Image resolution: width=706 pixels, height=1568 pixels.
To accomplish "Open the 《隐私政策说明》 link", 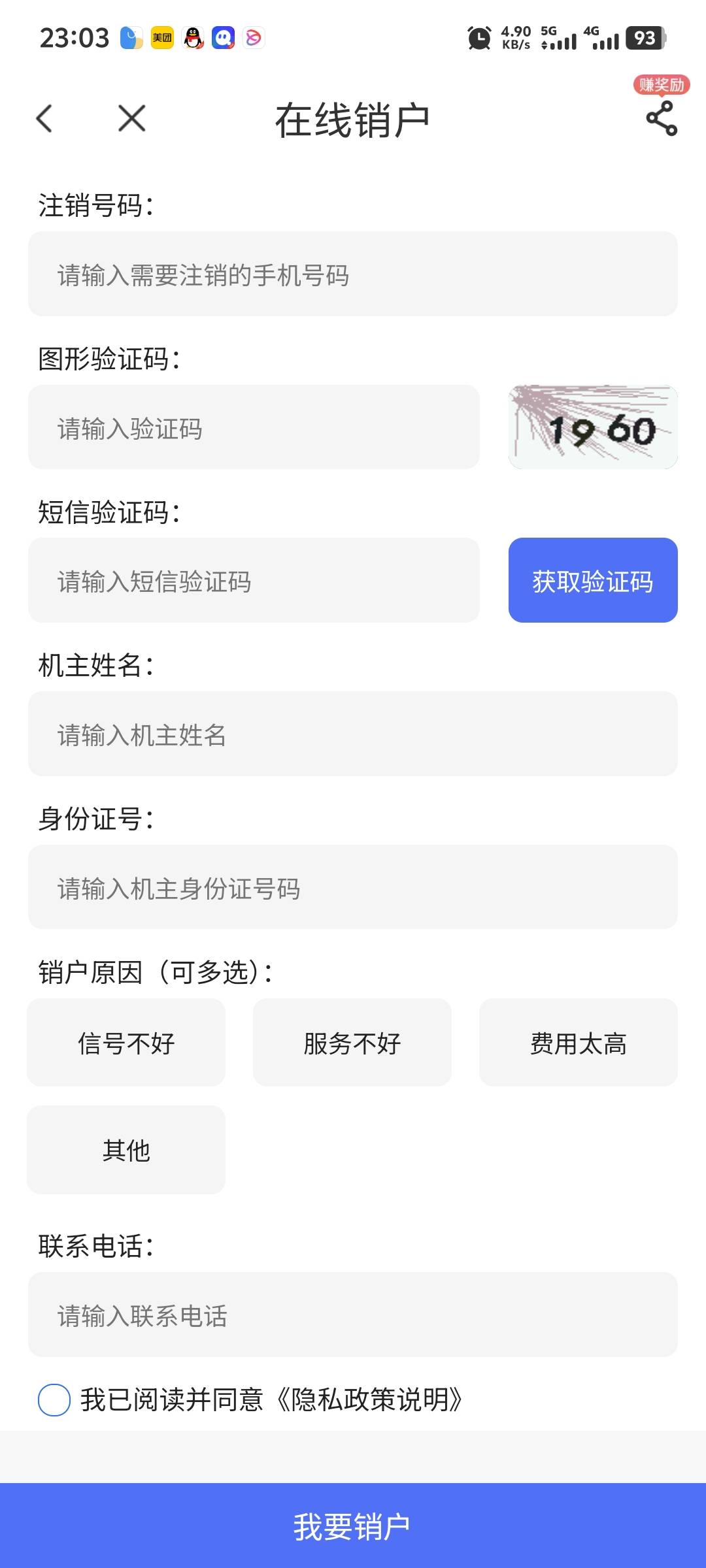I will click(x=369, y=1400).
